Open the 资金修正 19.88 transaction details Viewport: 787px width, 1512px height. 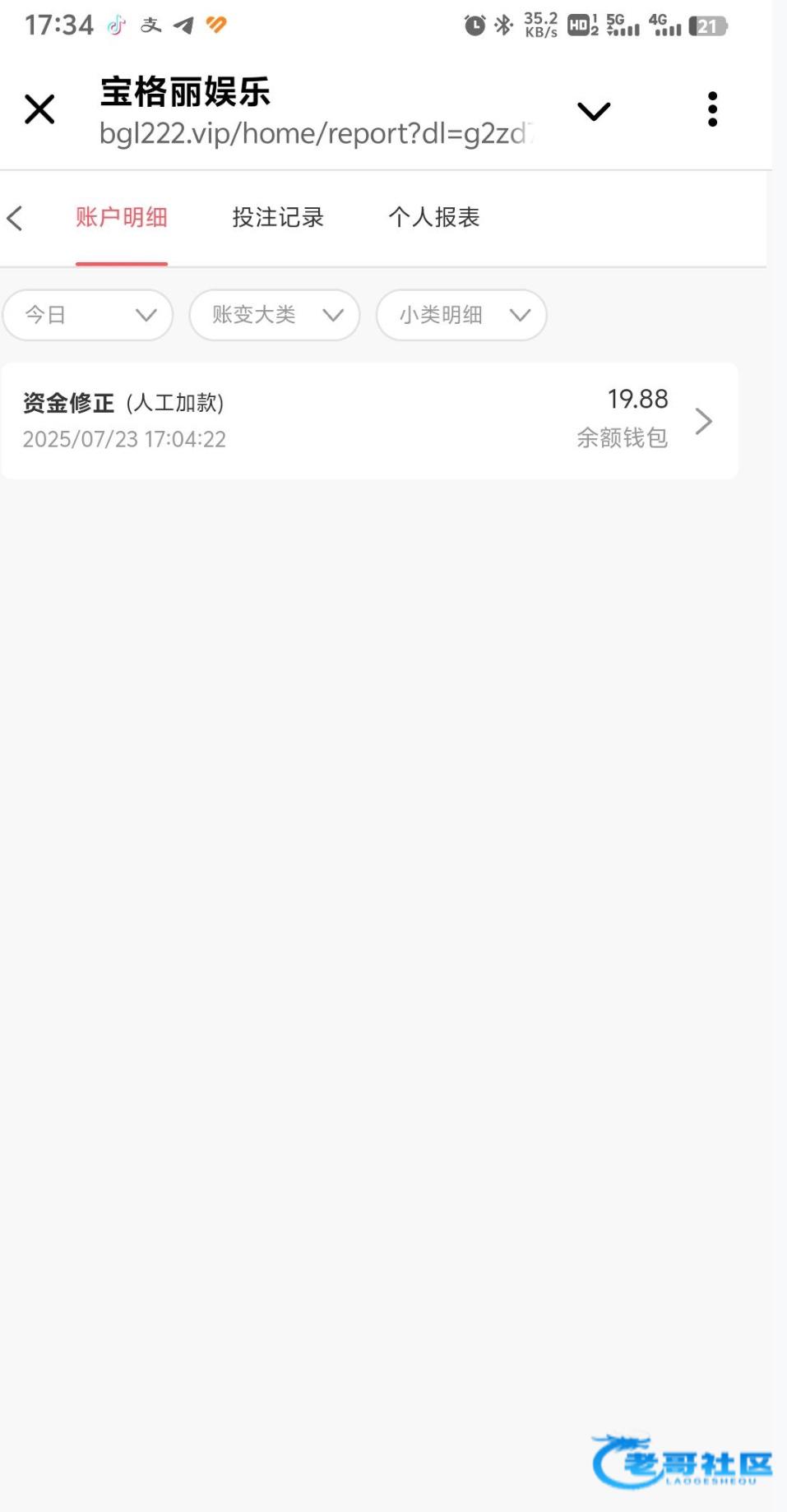(x=369, y=421)
